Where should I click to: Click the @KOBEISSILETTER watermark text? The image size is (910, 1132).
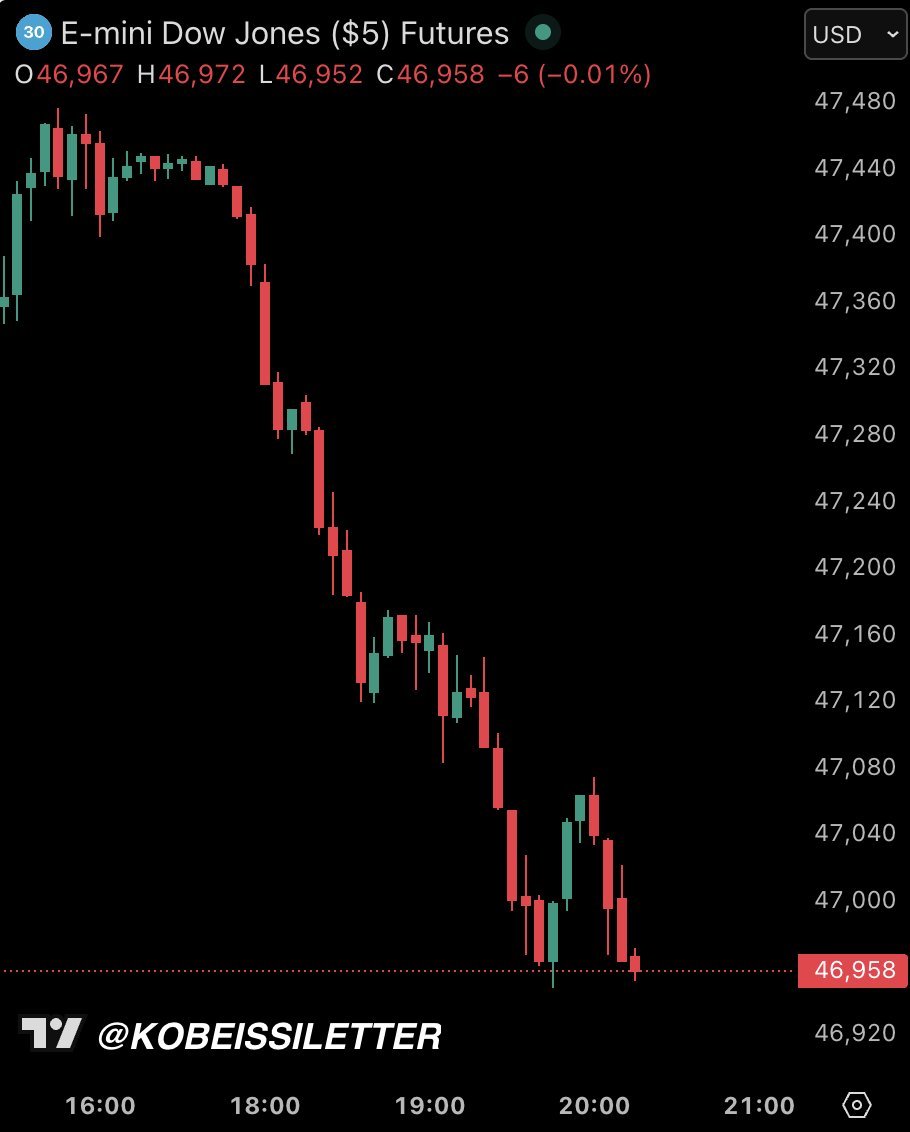click(x=270, y=1037)
